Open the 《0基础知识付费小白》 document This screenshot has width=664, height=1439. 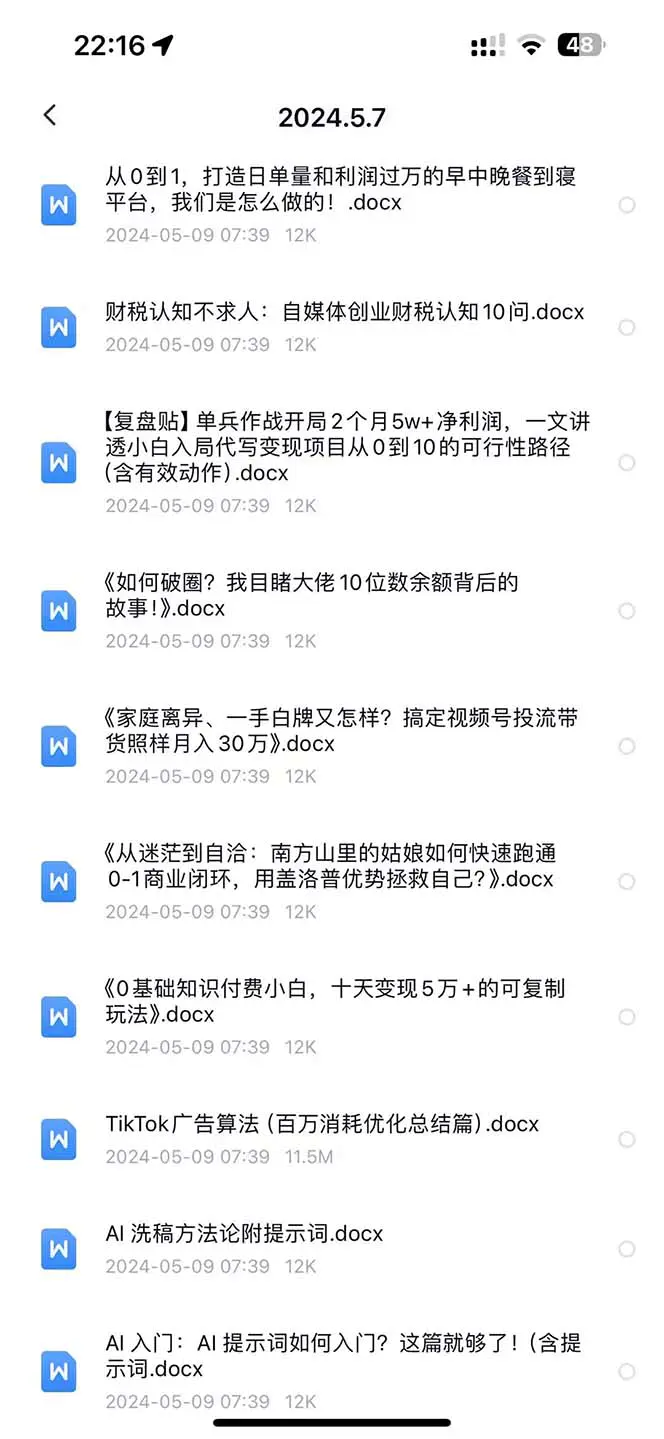[x=334, y=1001]
